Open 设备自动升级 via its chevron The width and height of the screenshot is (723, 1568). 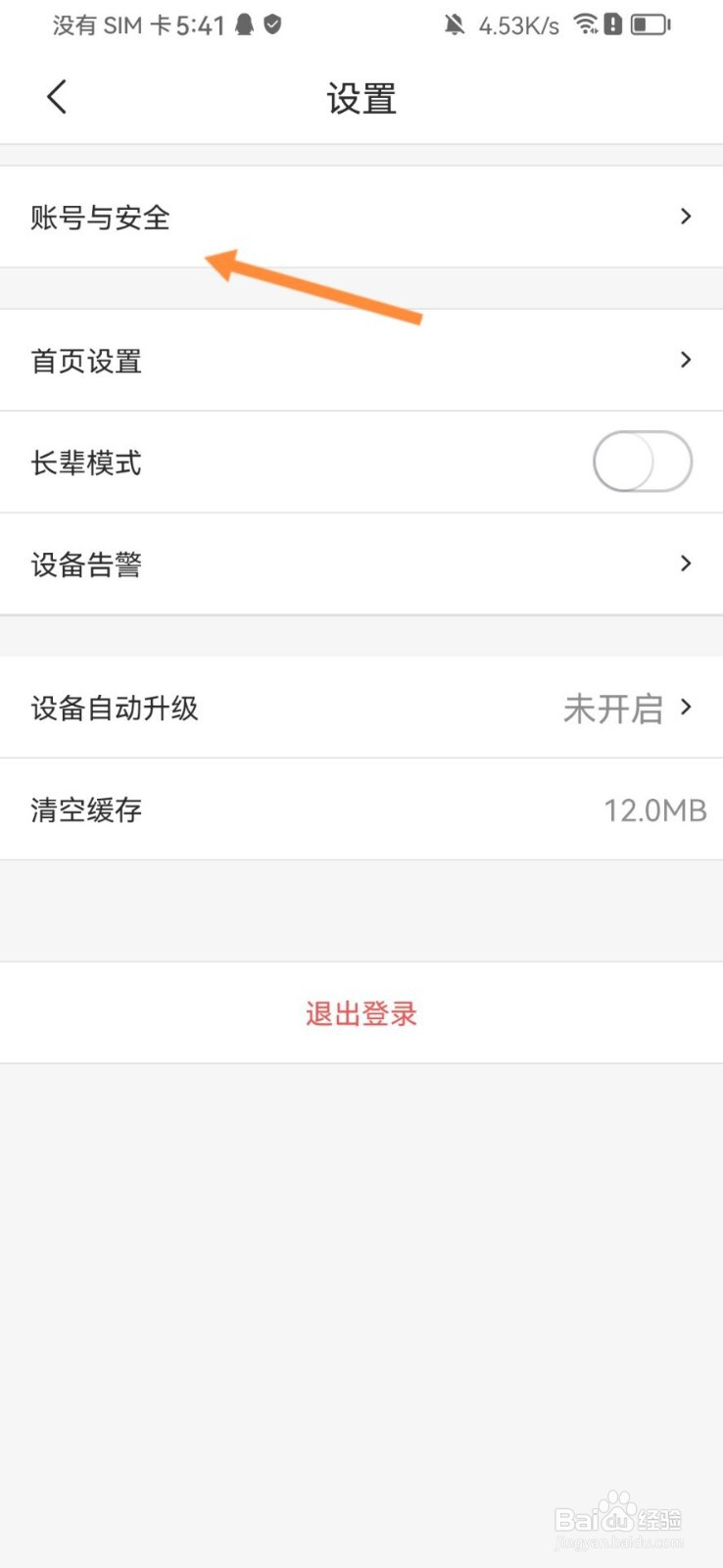685,708
